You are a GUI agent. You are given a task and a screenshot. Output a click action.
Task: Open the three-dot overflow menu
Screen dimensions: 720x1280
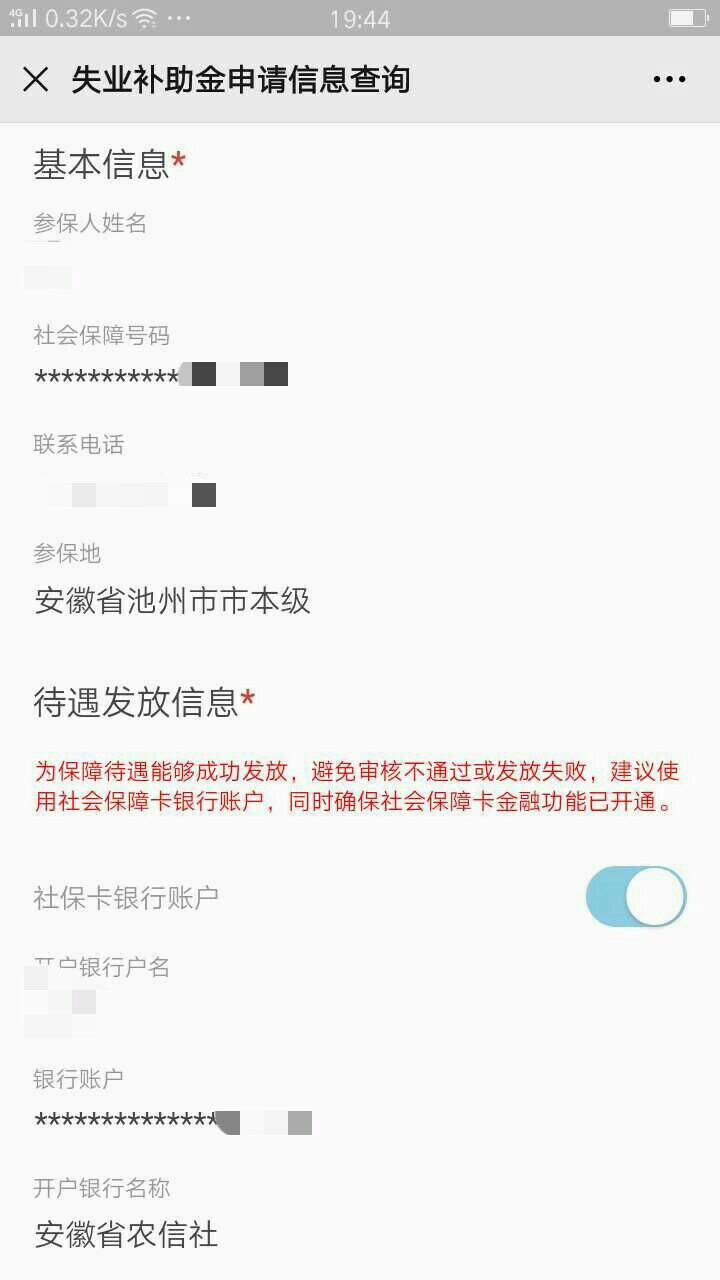pos(669,80)
